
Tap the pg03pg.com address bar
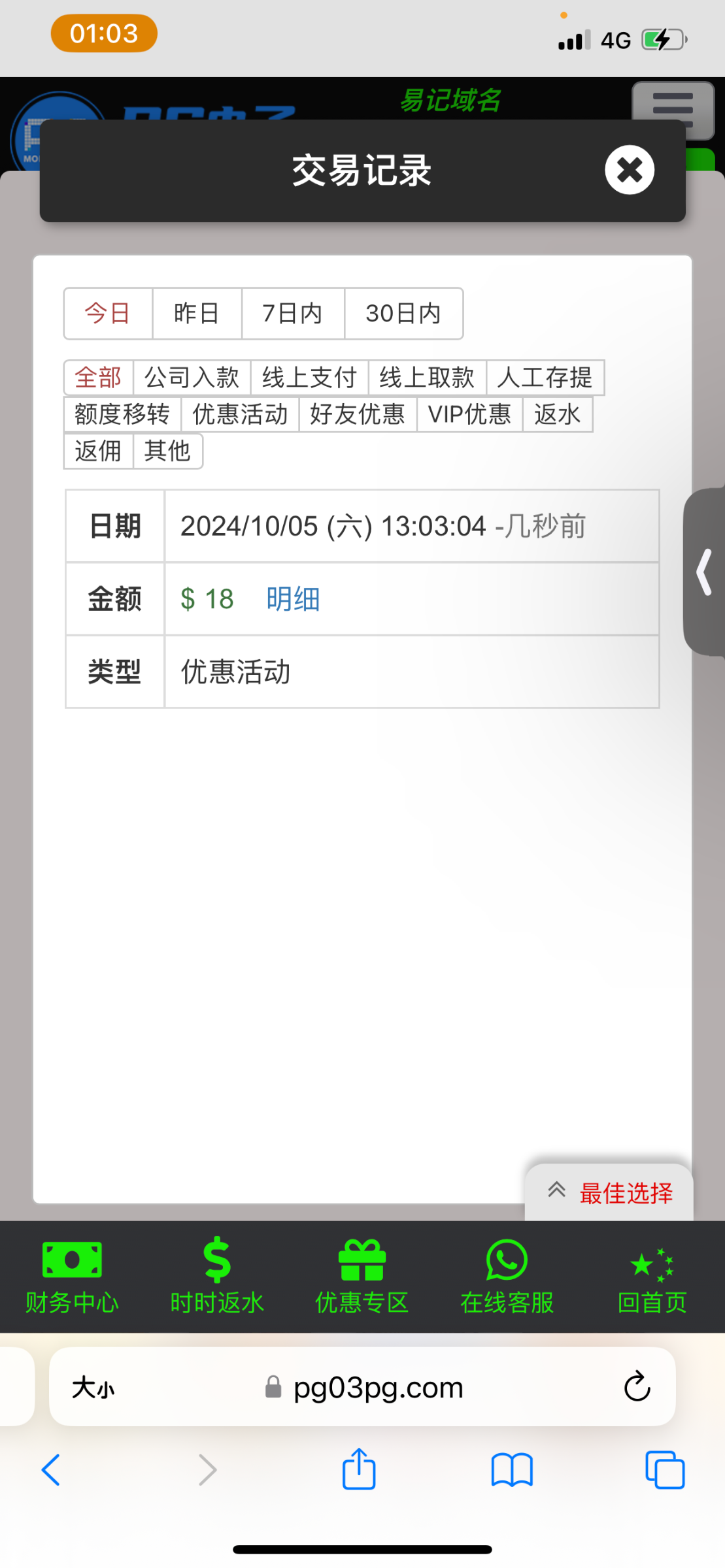362,1386
